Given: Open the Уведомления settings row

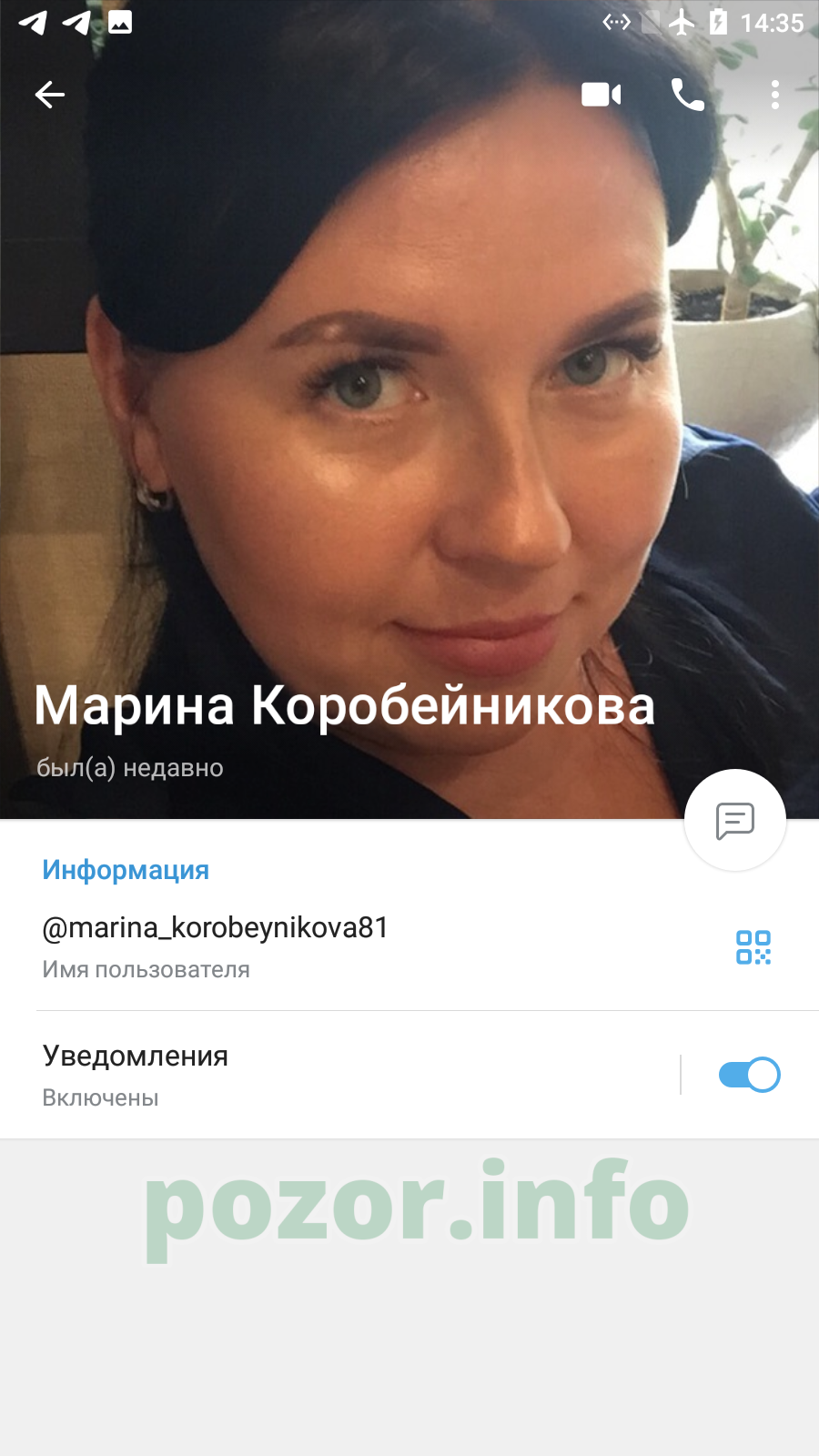Looking at the screenshot, I should 339,1075.
